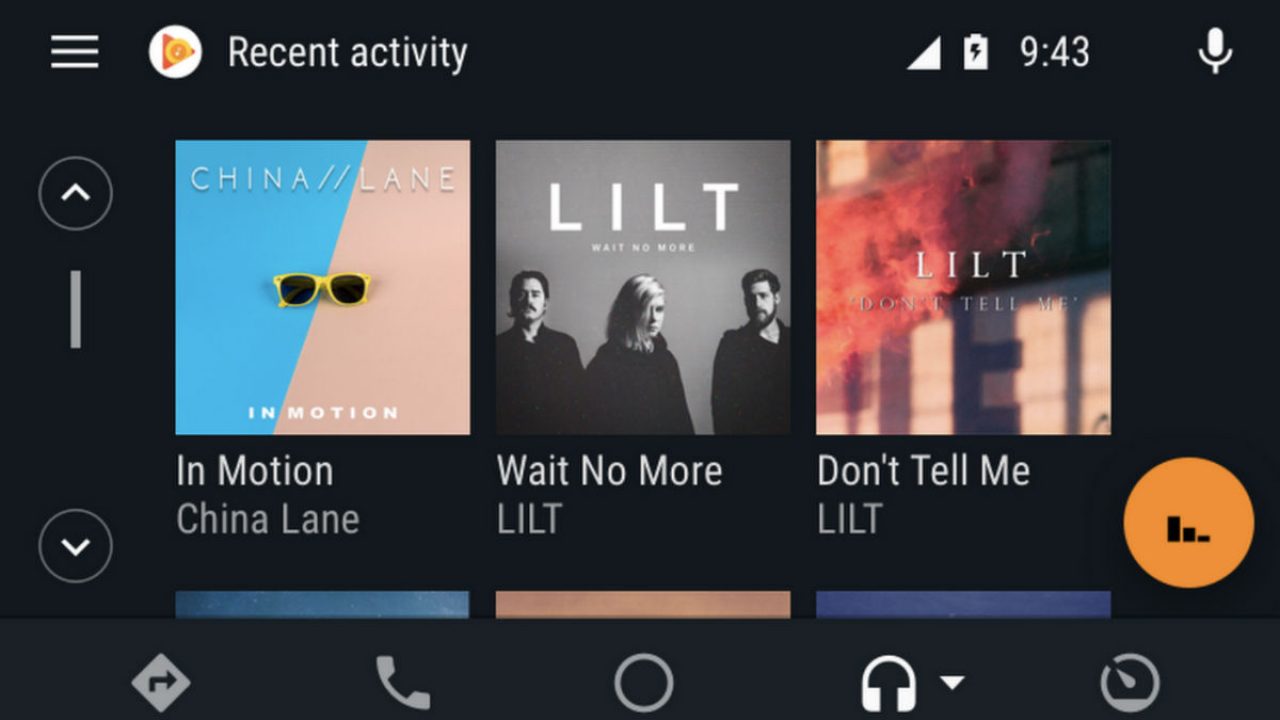This screenshot has width=1280, height=720.
Task: Open the car dashboard gauge
Action: [x=1129, y=683]
